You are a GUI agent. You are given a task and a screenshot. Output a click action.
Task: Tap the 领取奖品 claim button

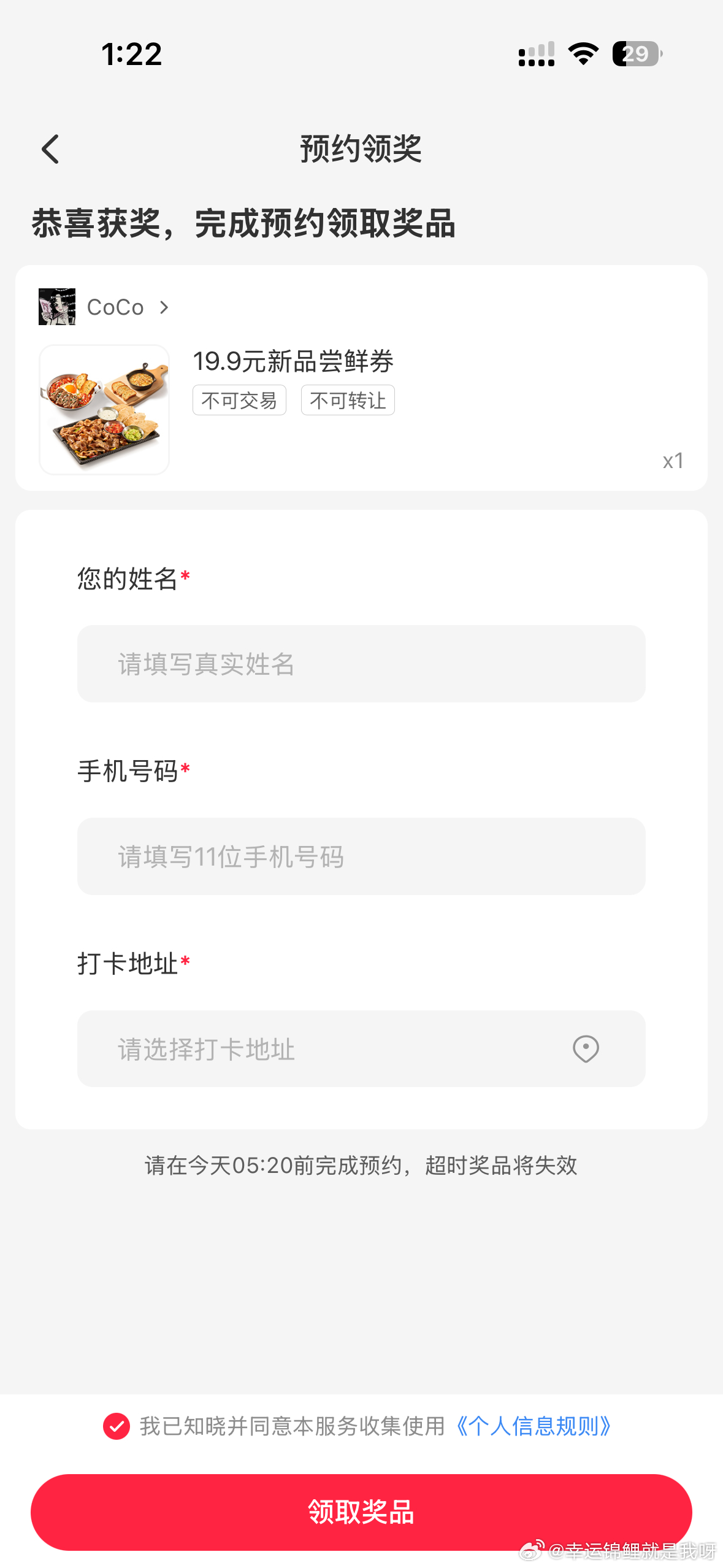(361, 1512)
